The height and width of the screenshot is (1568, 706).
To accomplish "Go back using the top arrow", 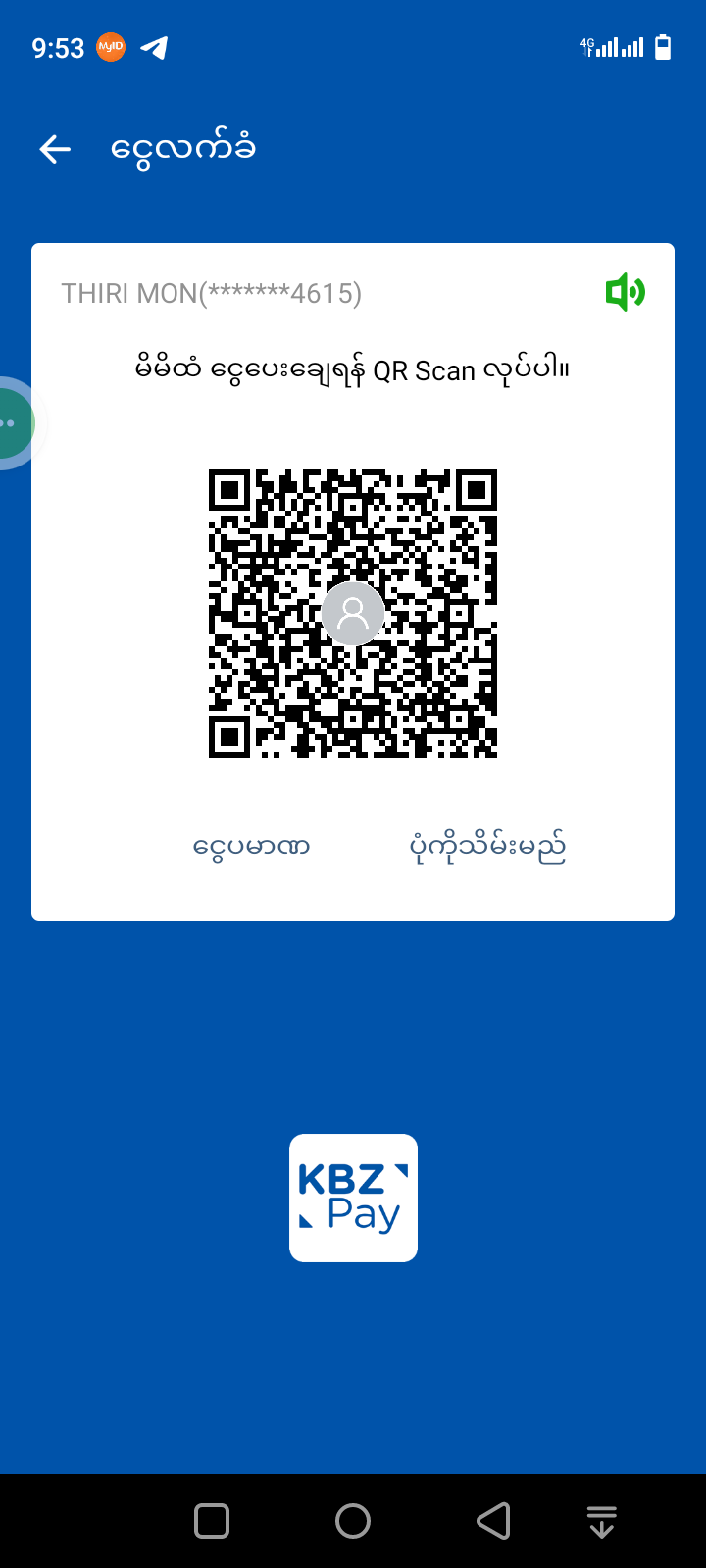I will pyautogui.click(x=55, y=149).
